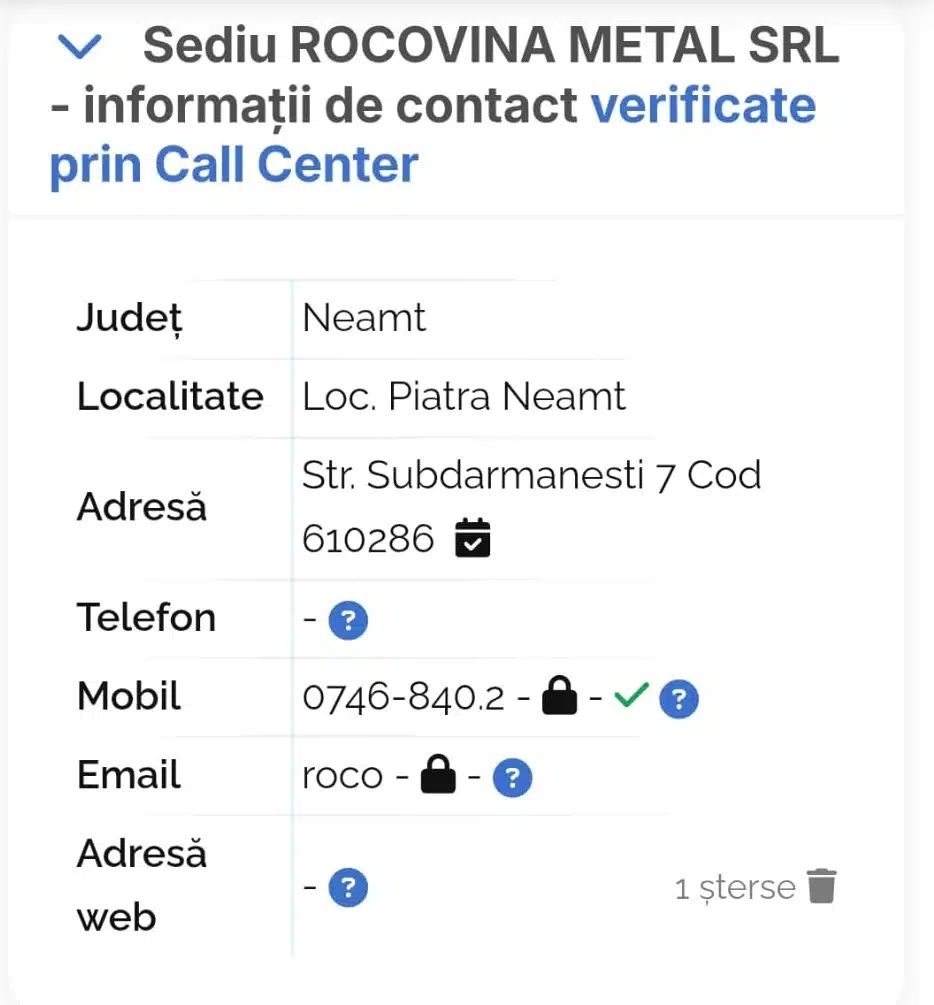Open the help icon in the Email row
The height and width of the screenshot is (1005, 934).
coord(513,777)
